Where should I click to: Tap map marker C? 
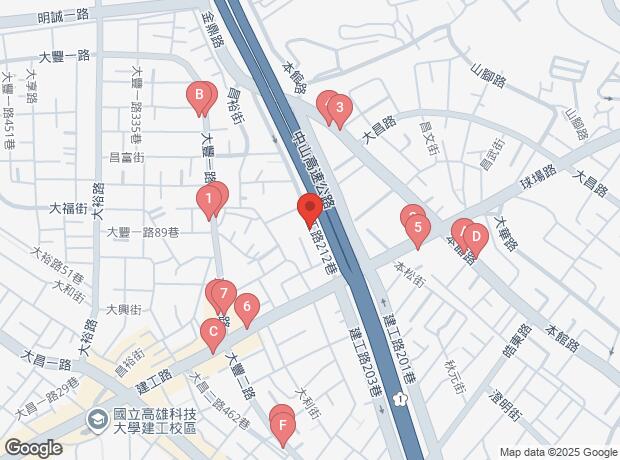pos(211,332)
